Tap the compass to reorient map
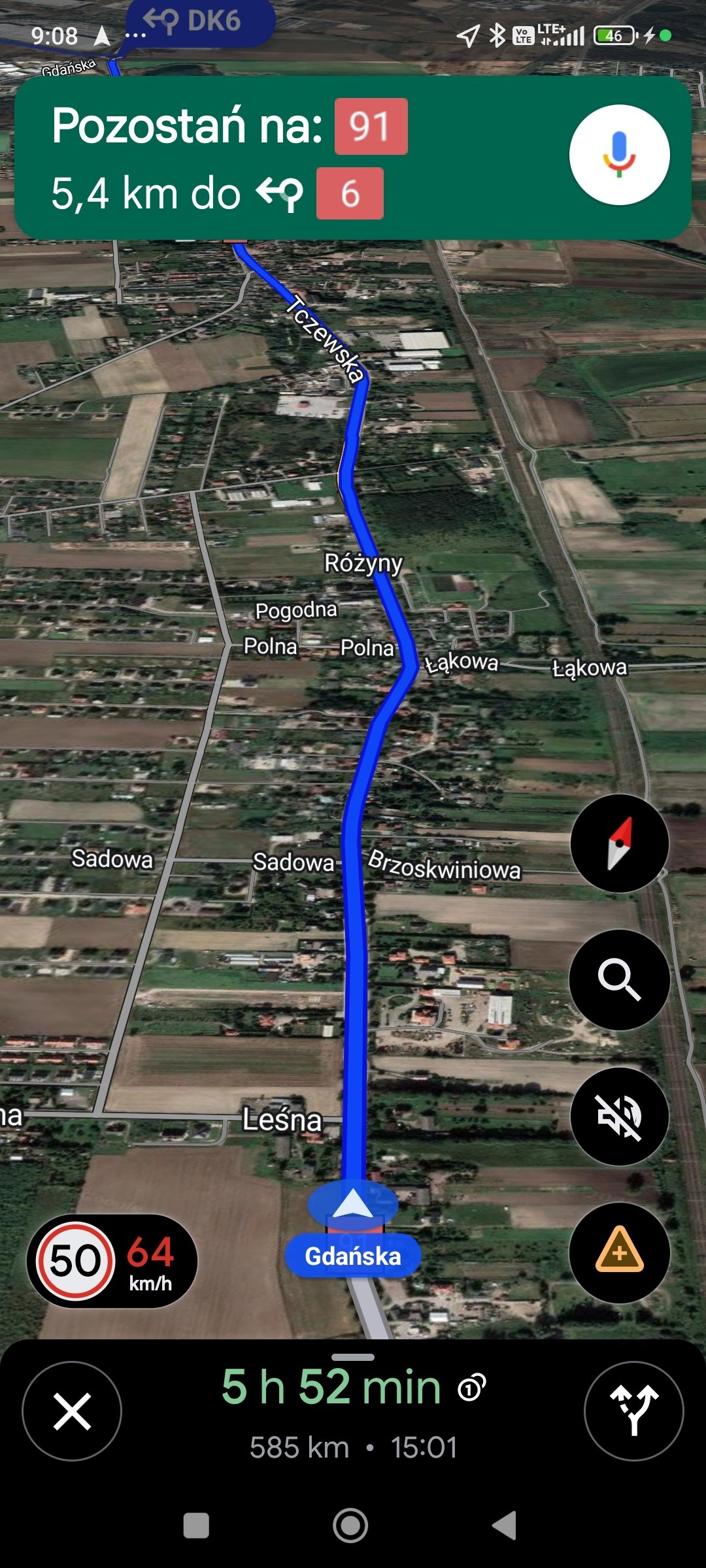The height and width of the screenshot is (1568, 706). point(619,843)
